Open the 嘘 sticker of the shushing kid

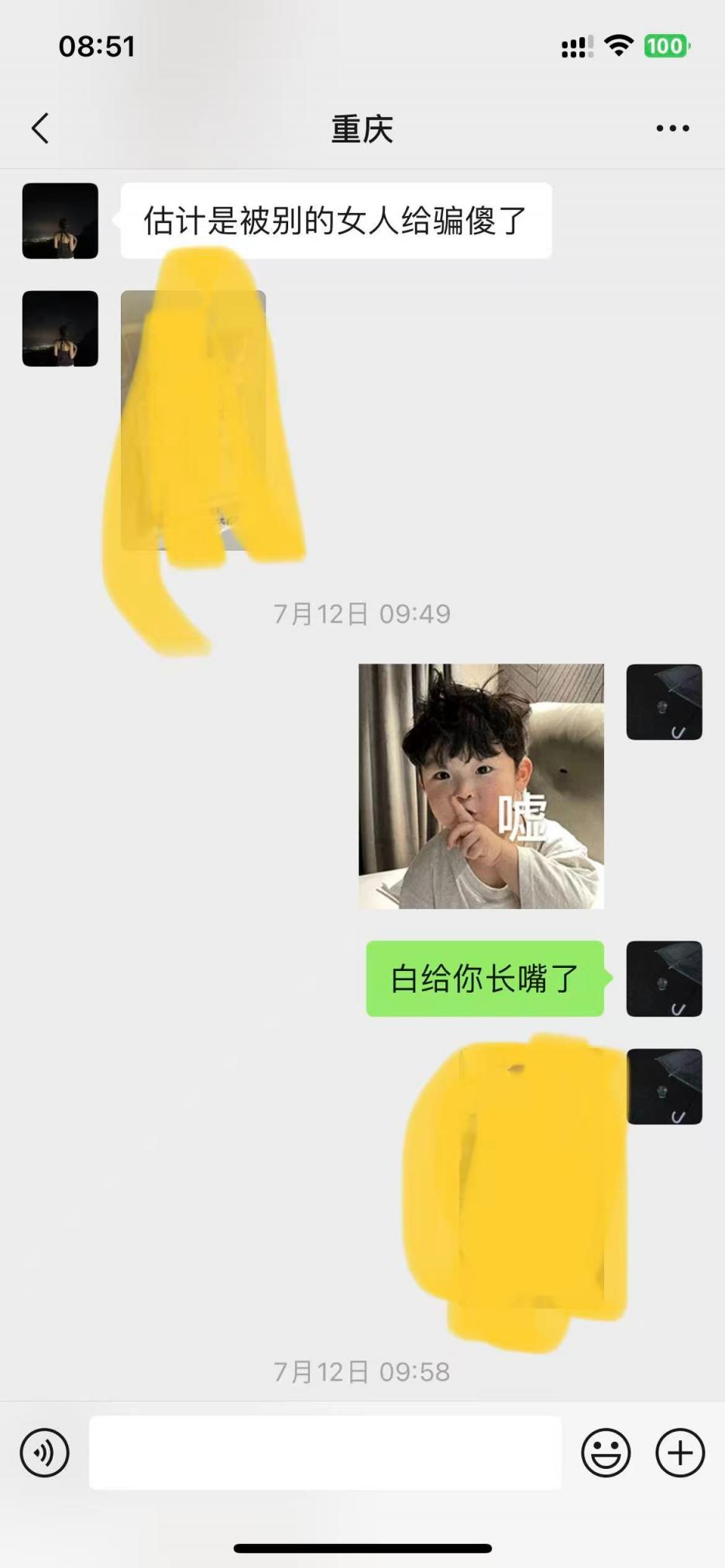[x=481, y=786]
